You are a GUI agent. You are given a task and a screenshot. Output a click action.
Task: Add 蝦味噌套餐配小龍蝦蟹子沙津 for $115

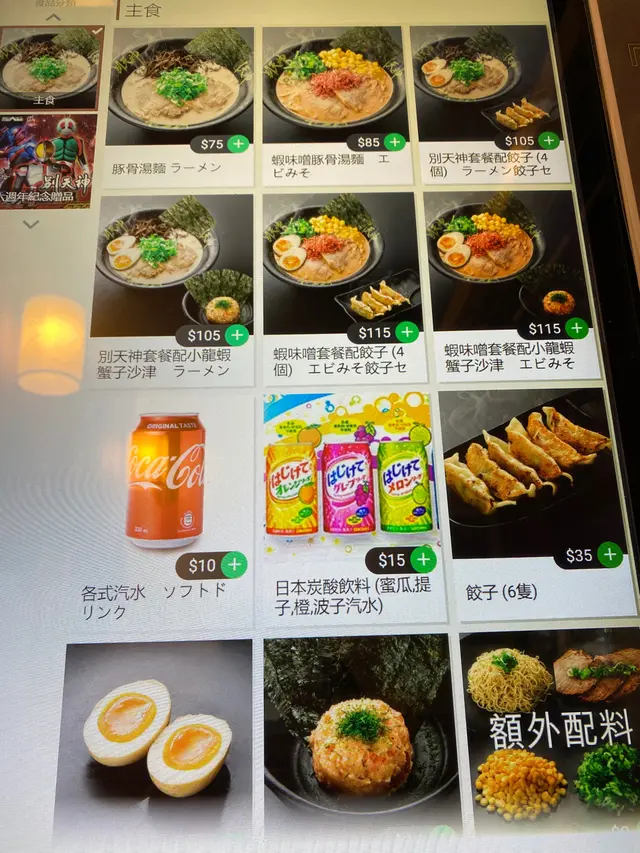(x=576, y=328)
